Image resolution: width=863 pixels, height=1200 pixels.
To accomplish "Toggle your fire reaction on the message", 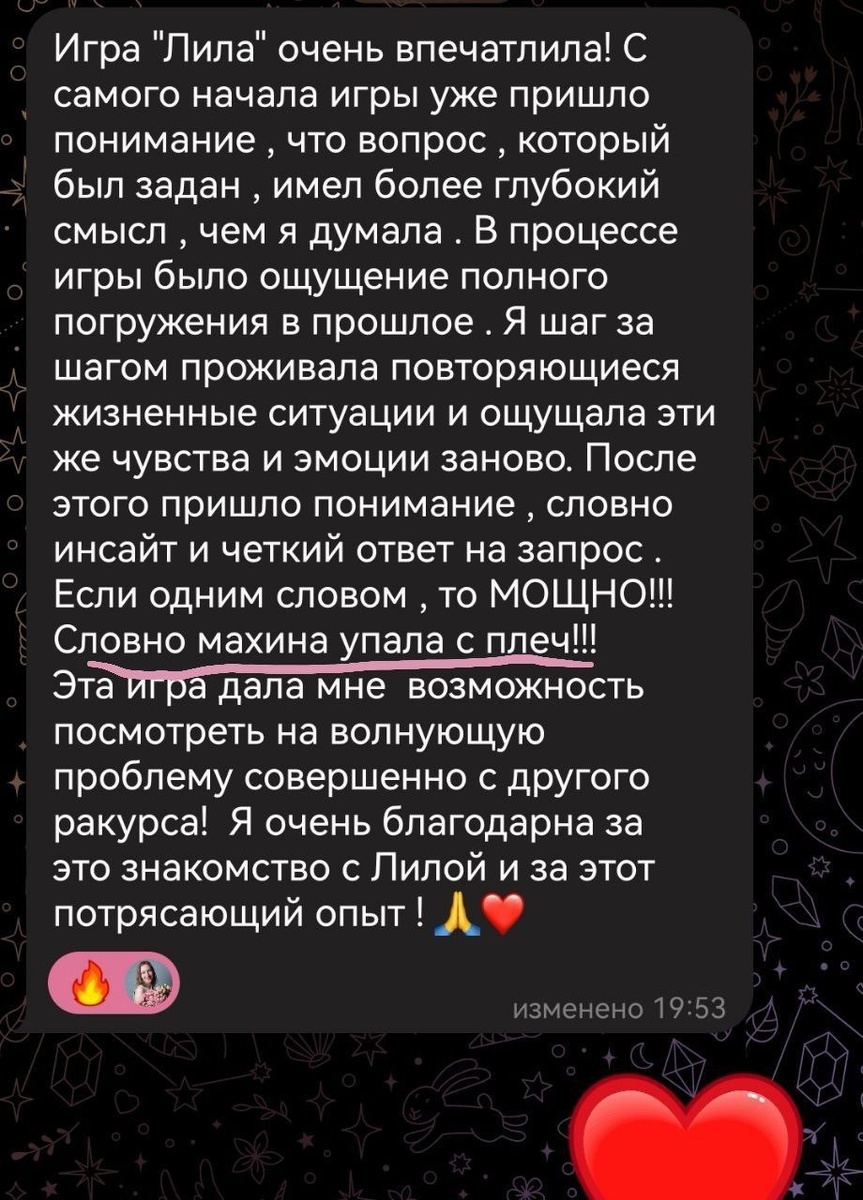I will 90,985.
